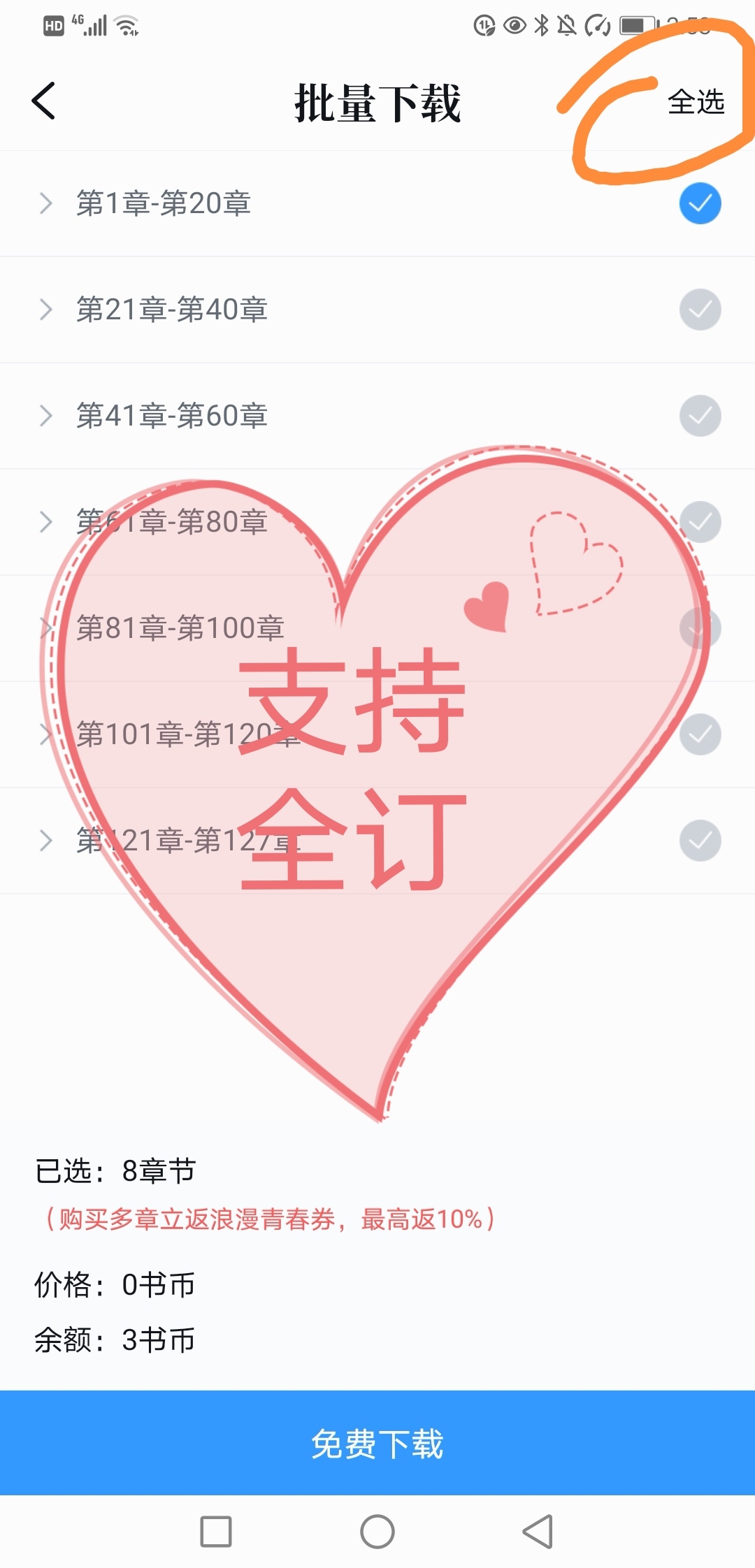Go to the home screen
The image size is (755, 1568).
pos(377,1532)
